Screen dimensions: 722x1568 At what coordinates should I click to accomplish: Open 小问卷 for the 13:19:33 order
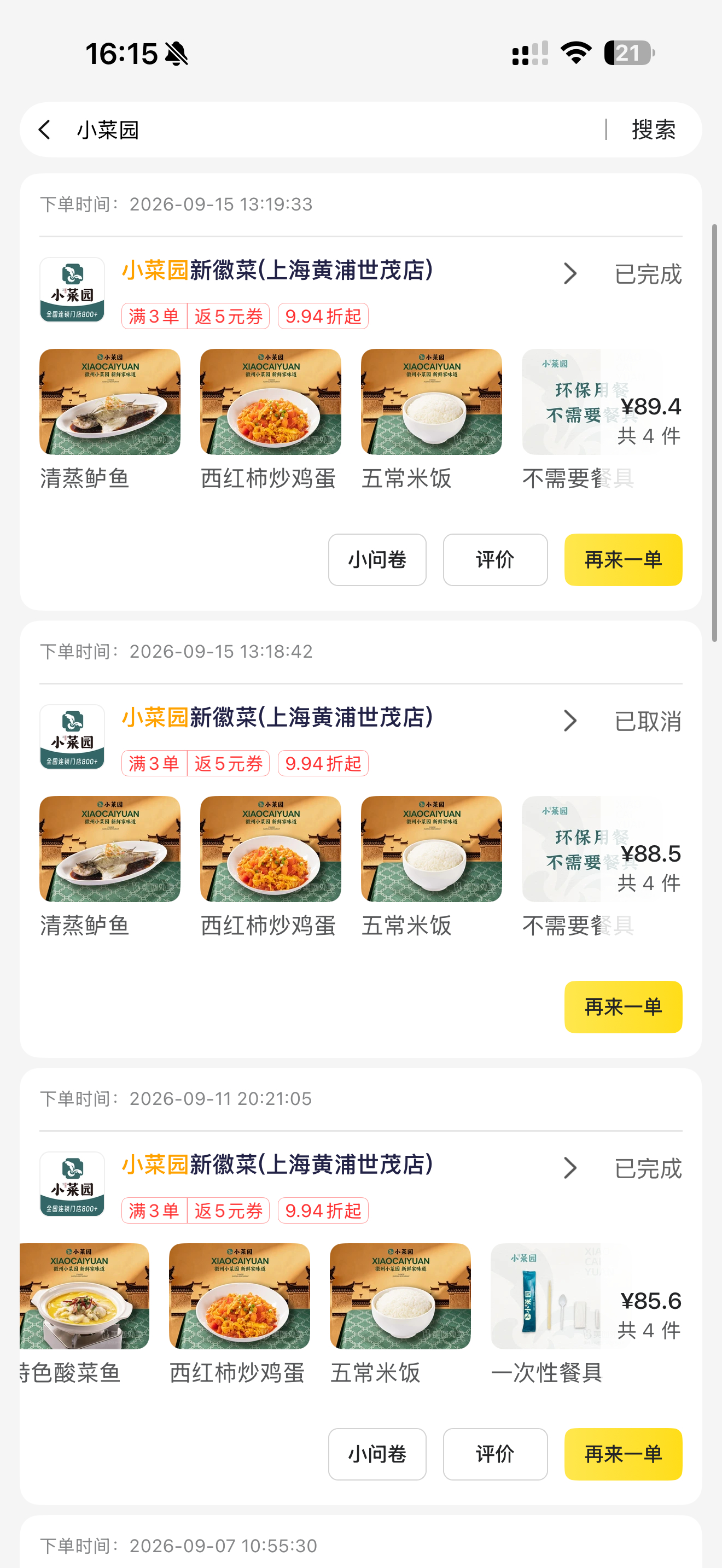[377, 559]
